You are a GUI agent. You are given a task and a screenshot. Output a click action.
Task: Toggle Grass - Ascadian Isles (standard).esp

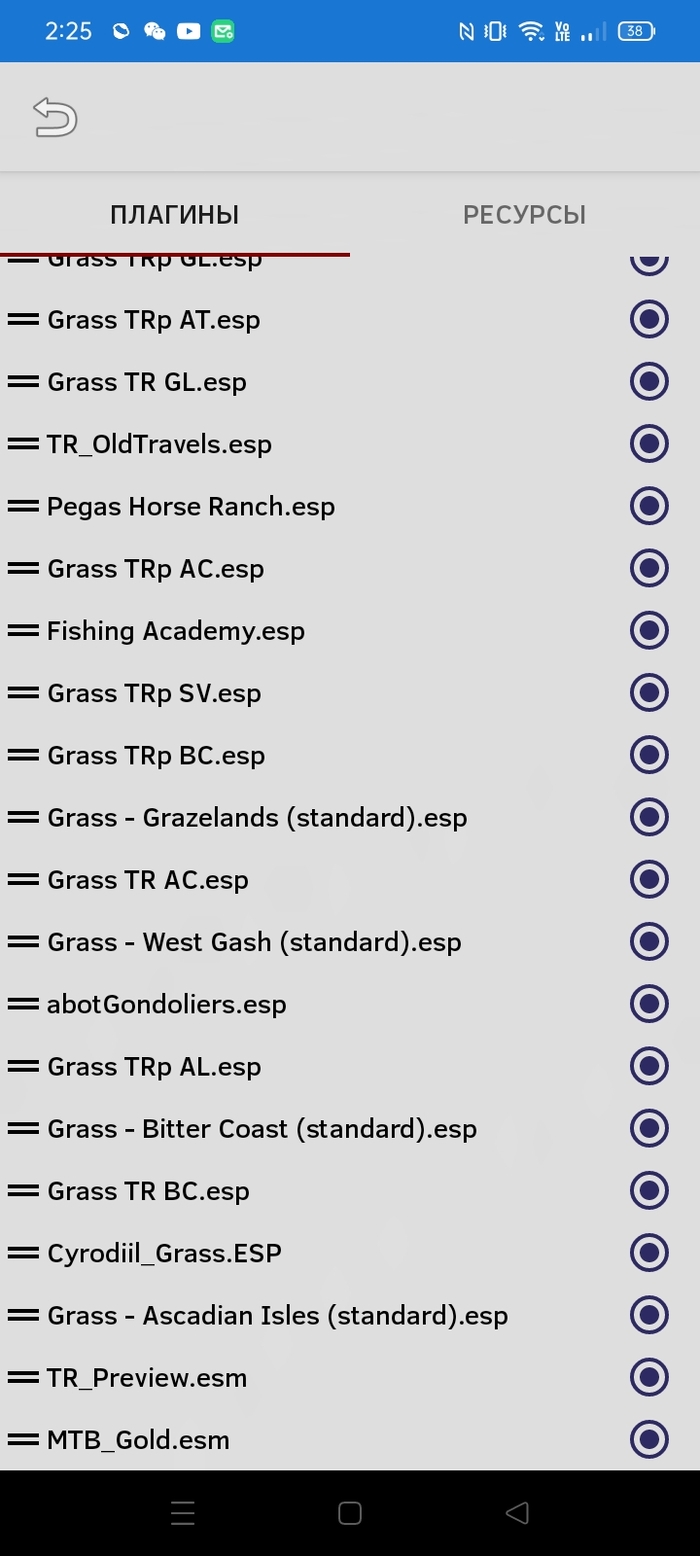click(649, 1315)
